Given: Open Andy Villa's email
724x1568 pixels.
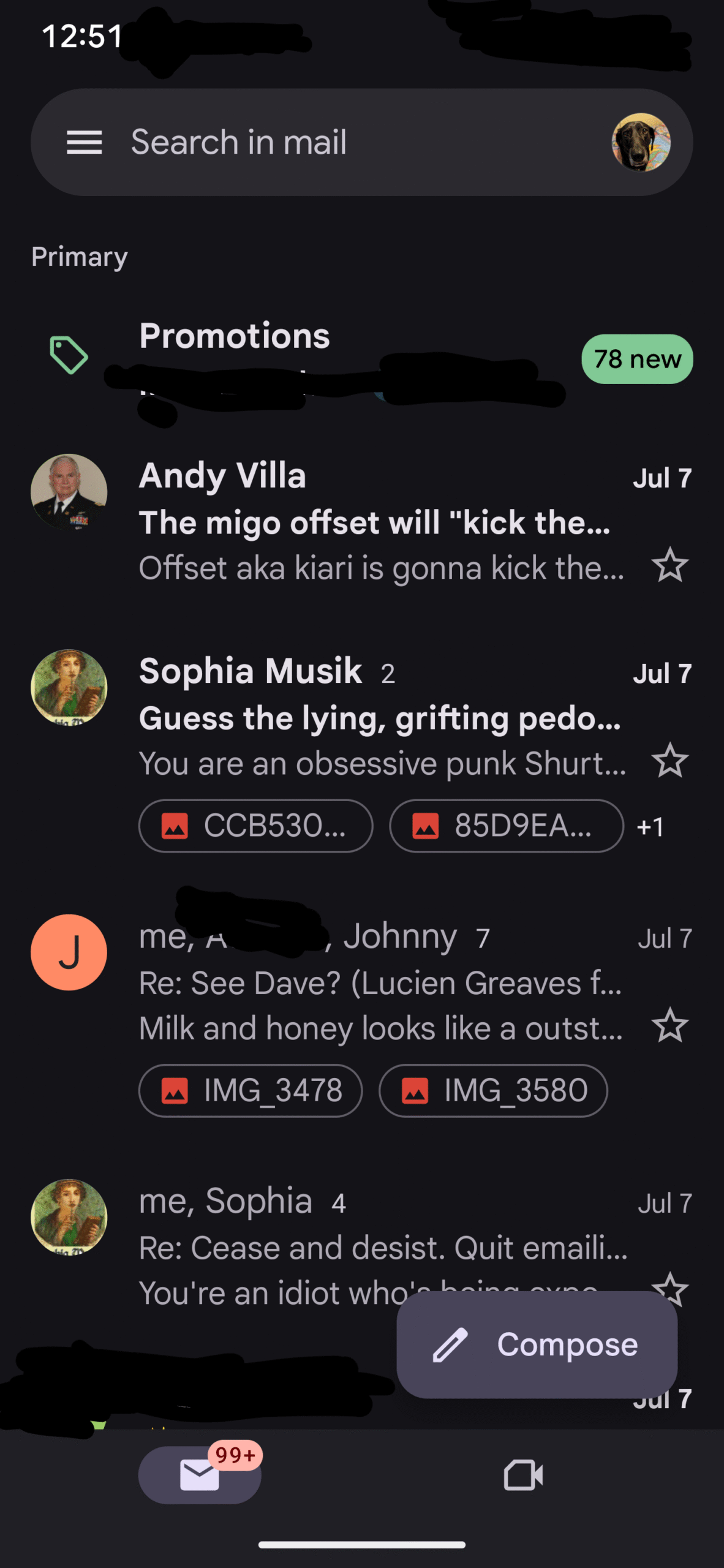Looking at the screenshot, I should [x=361, y=521].
